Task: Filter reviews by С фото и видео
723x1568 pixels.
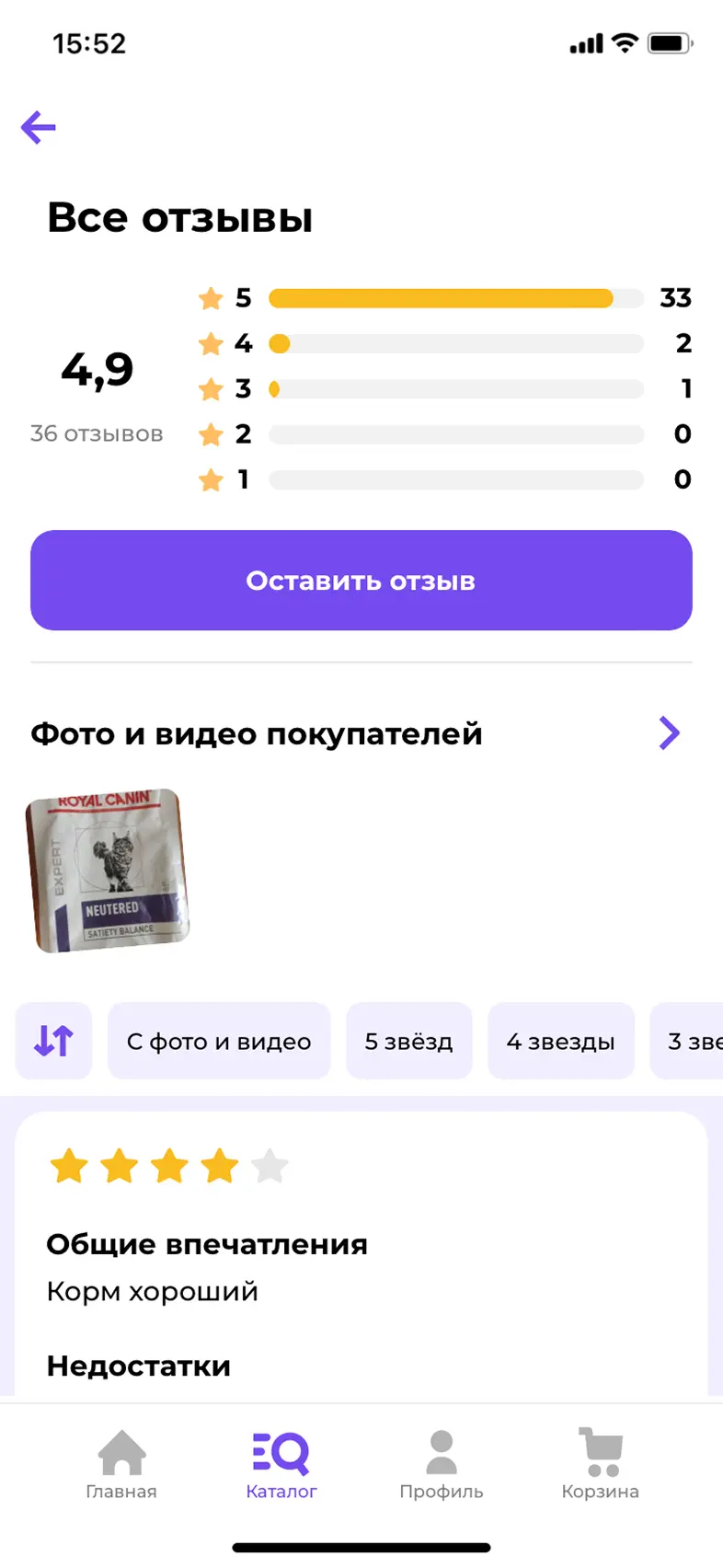Action: 219,1041
